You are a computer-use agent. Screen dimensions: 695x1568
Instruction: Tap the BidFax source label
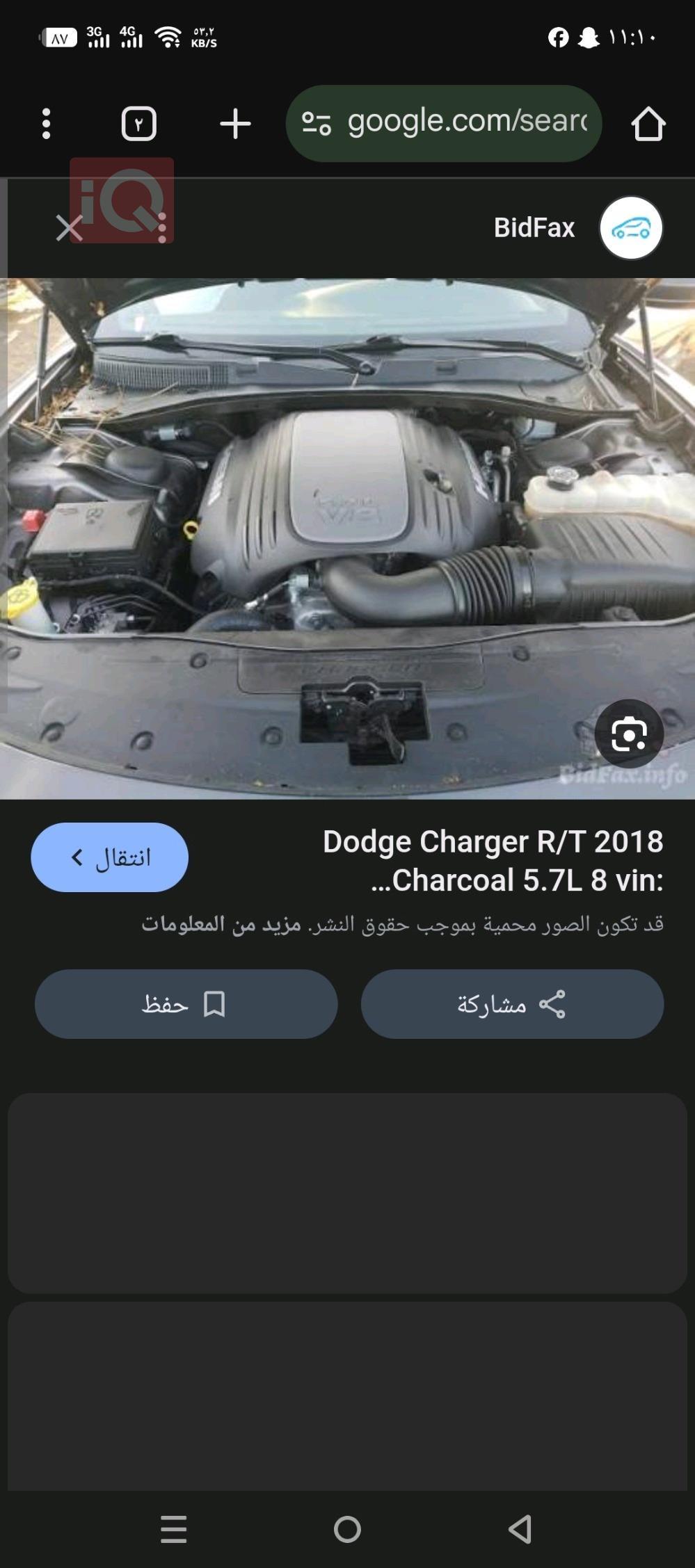534,227
